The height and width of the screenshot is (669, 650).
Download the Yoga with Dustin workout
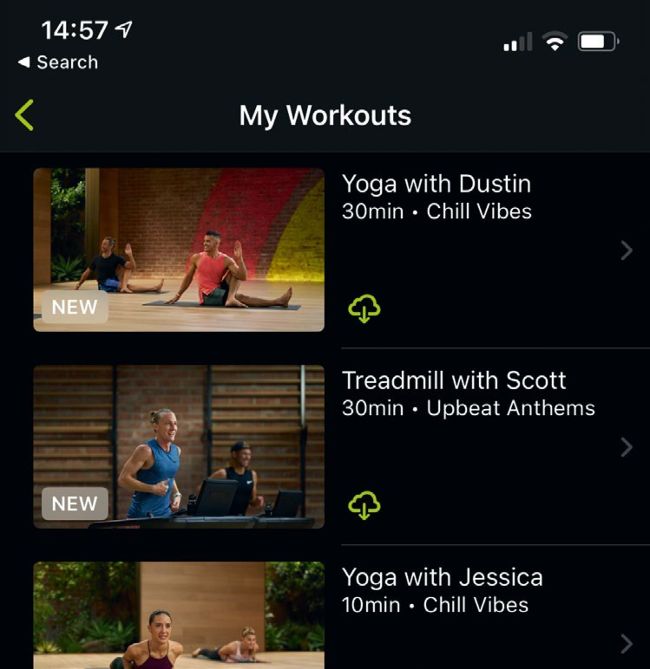click(x=364, y=310)
